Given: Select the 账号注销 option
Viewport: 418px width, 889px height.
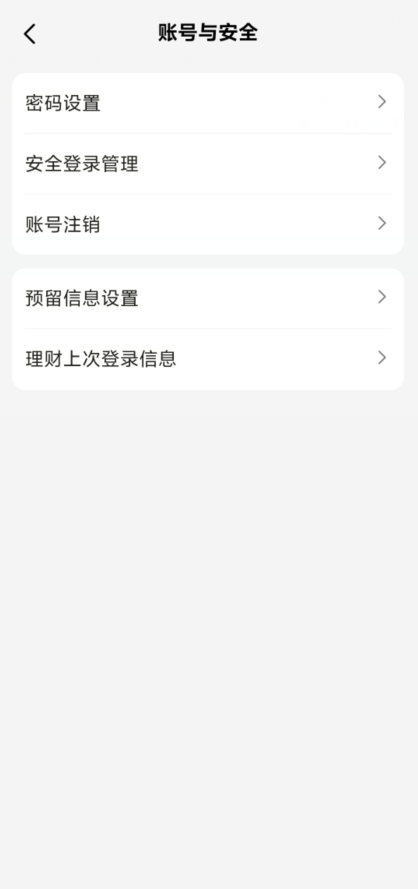Looking at the screenshot, I should pos(208,225).
